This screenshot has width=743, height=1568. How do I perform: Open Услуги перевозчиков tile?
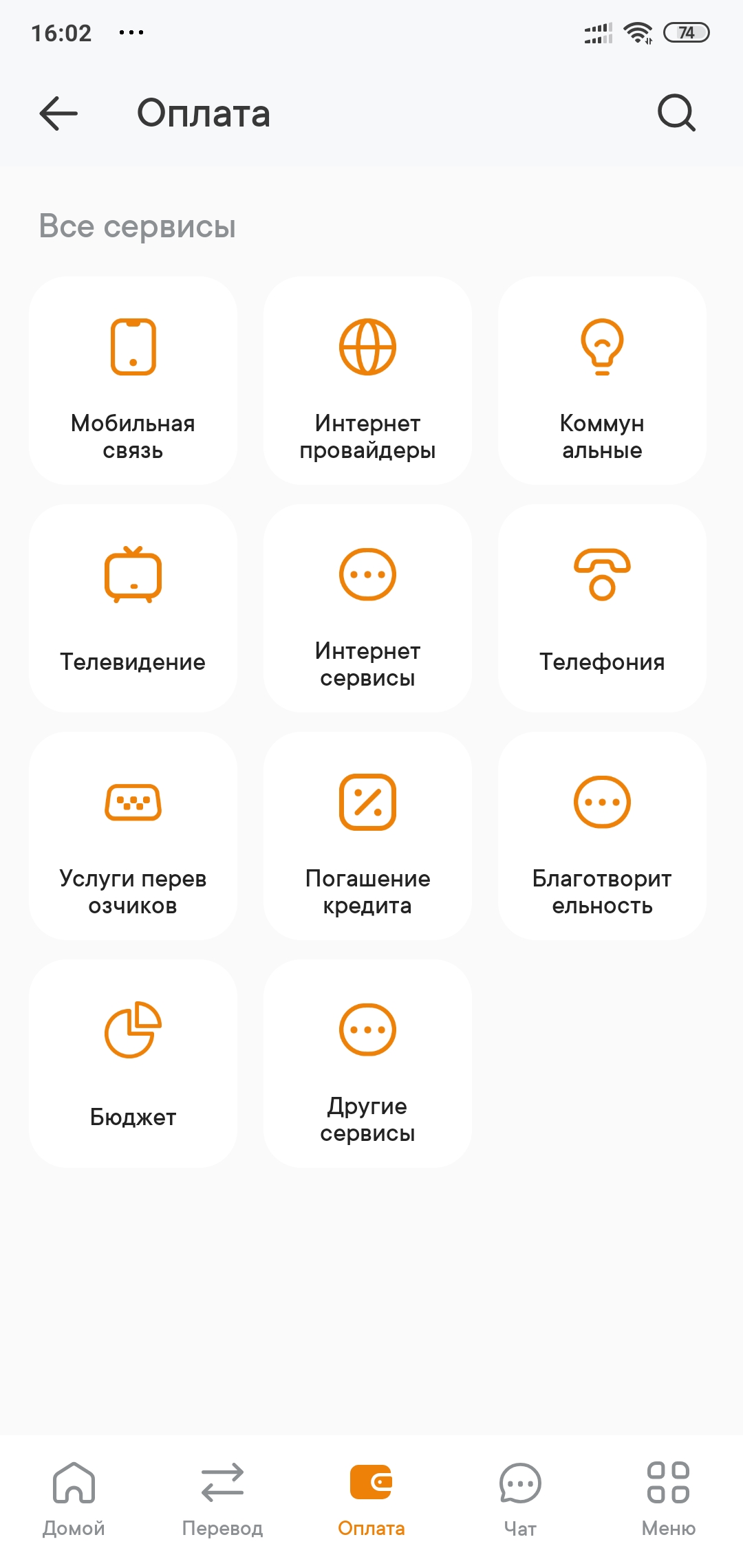coord(133,836)
